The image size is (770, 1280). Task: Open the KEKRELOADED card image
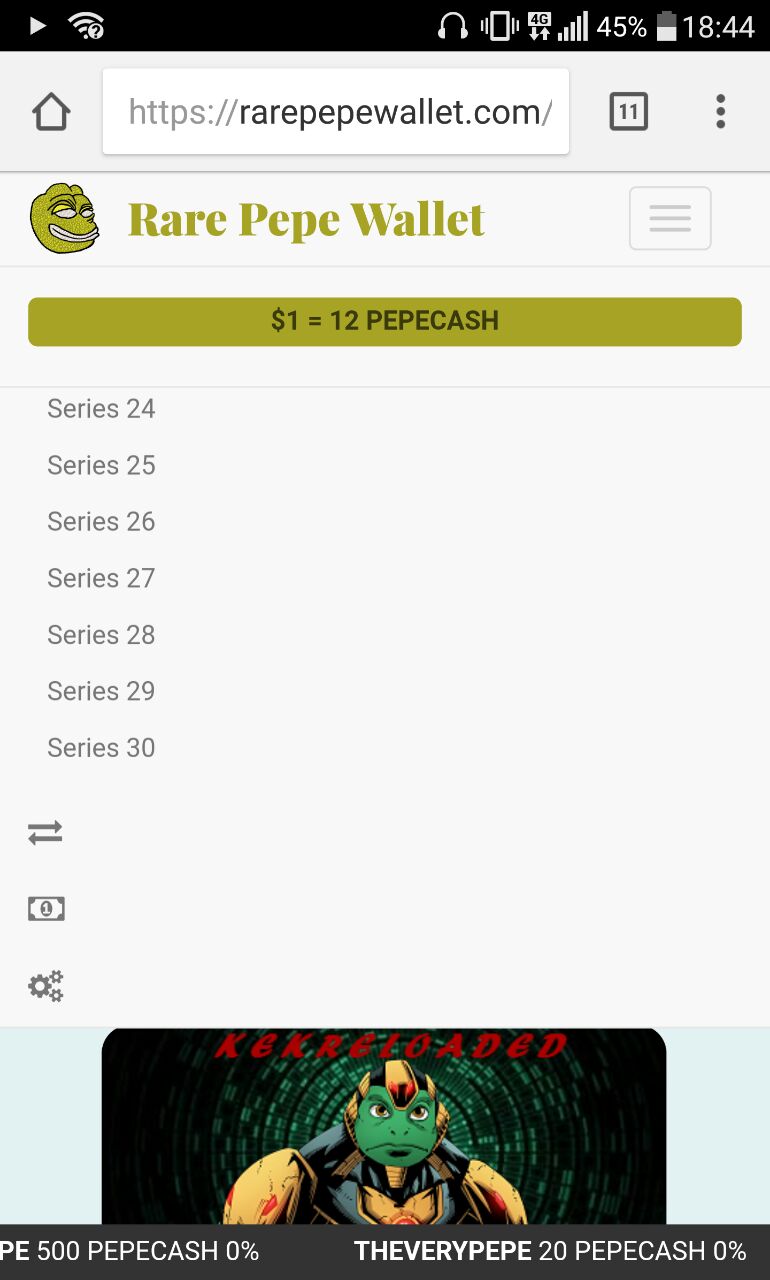[384, 1126]
